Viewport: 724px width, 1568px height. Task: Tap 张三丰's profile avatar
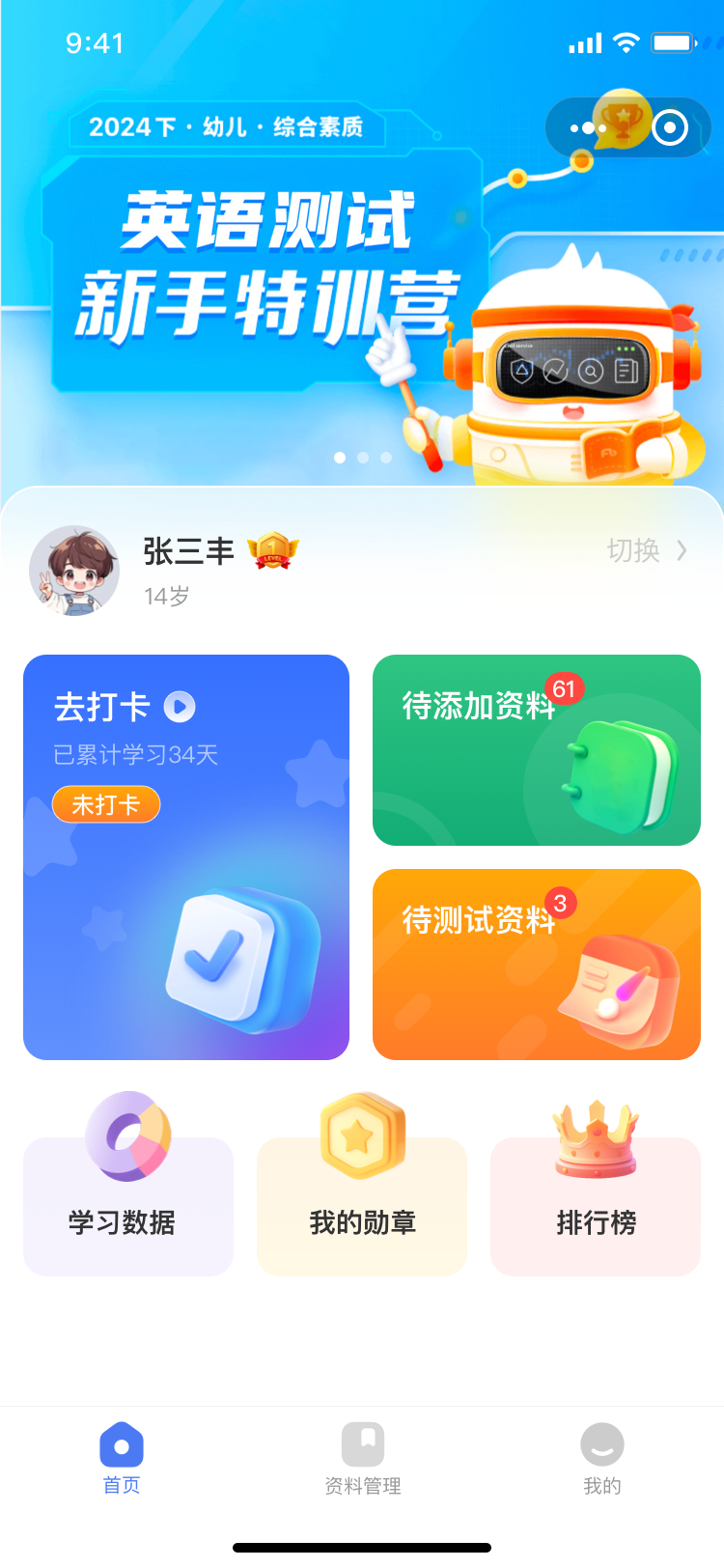pyautogui.click(x=74, y=571)
